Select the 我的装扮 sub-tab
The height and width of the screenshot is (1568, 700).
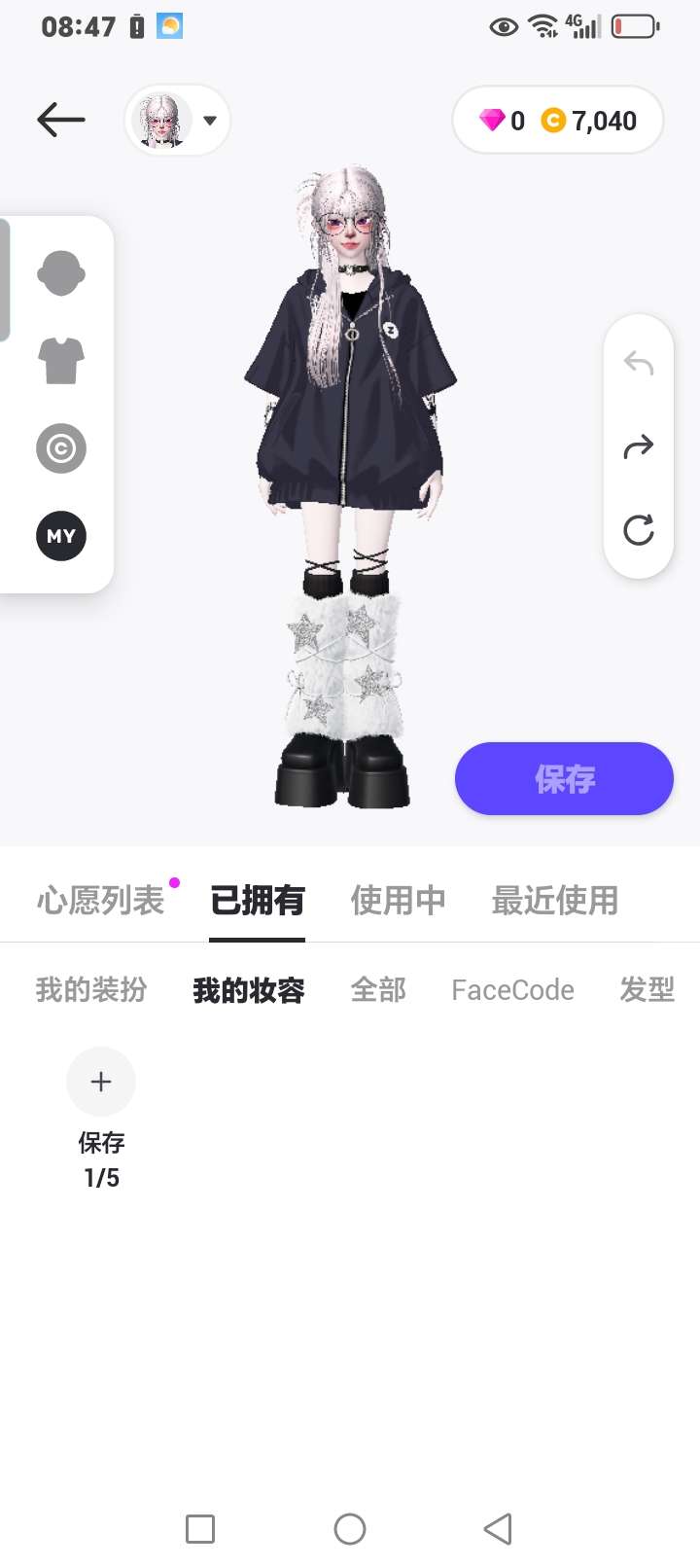click(x=91, y=990)
